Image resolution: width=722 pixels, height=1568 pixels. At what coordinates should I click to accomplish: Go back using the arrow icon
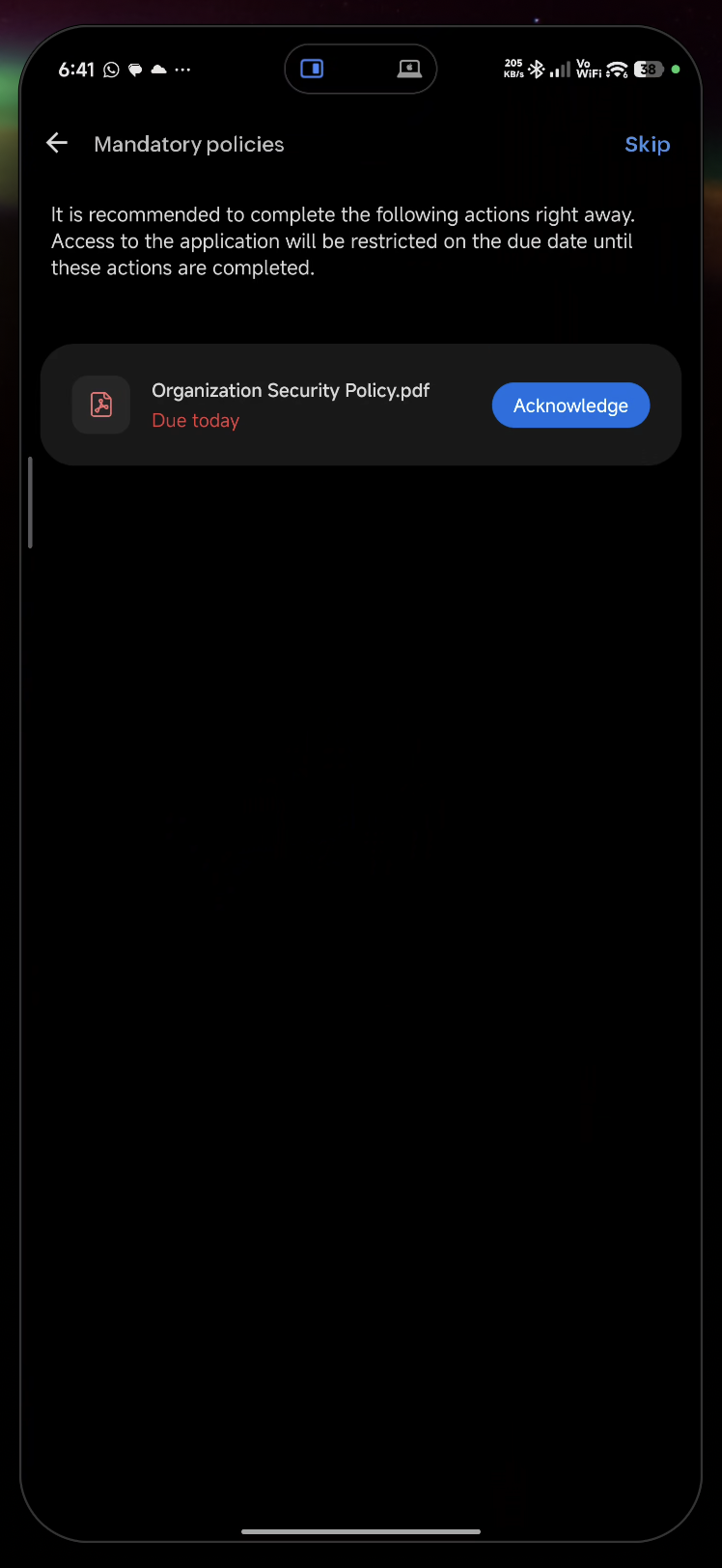tap(57, 144)
